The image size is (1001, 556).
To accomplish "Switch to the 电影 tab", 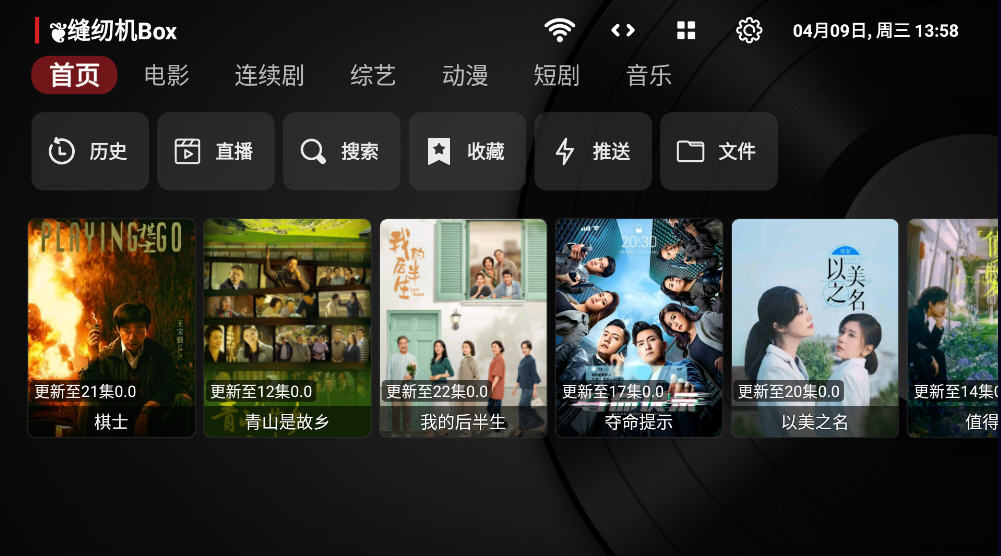I will [166, 75].
